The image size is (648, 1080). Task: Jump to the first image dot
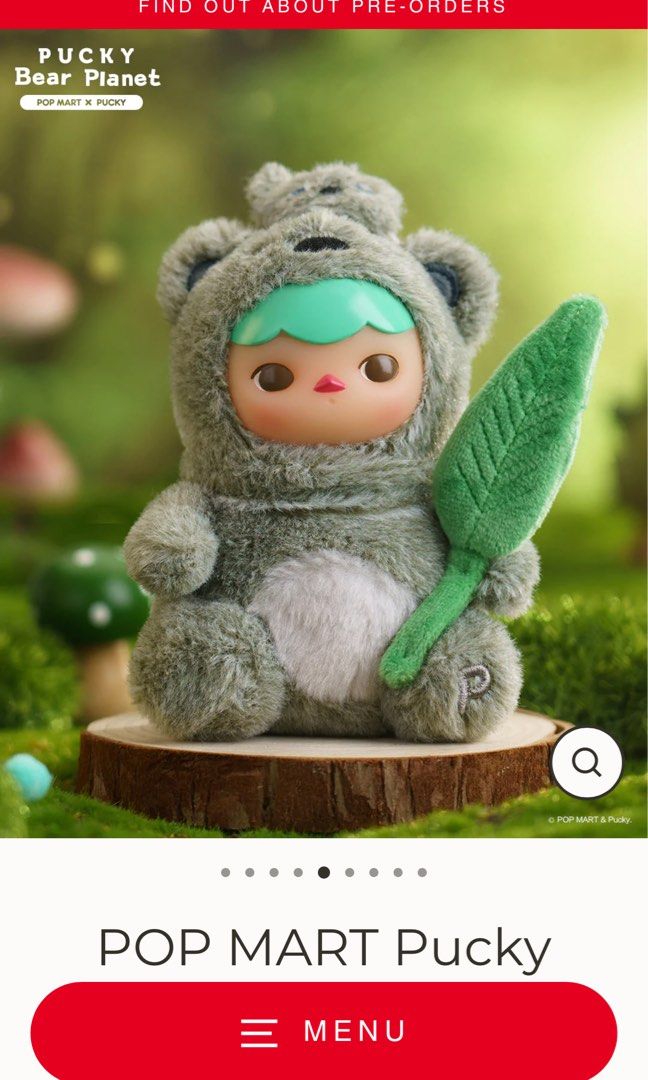[x=226, y=872]
